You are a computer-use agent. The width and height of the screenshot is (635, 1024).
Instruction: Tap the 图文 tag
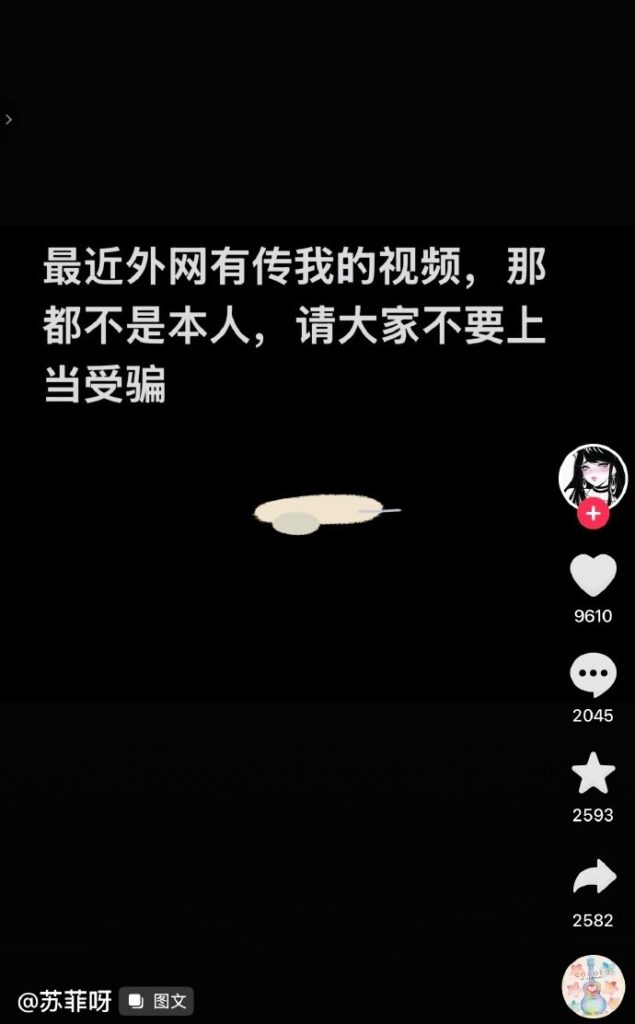tap(157, 1001)
